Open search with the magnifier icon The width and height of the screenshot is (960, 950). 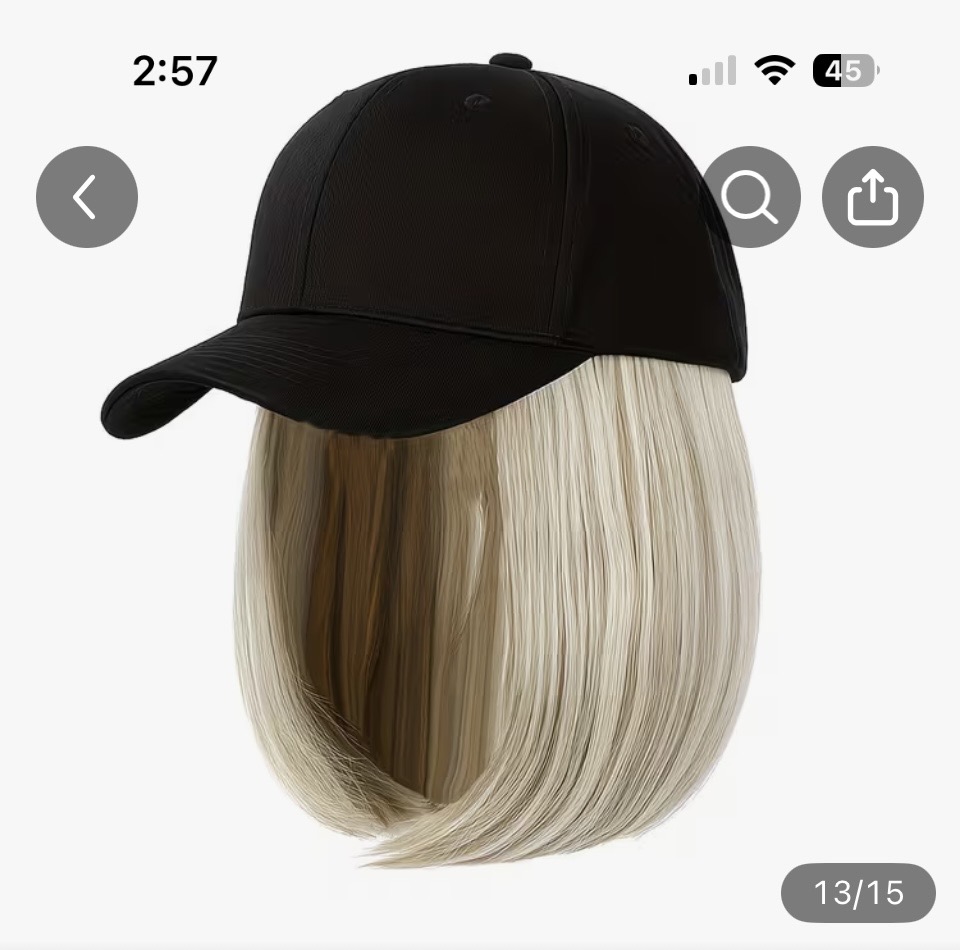[752, 198]
